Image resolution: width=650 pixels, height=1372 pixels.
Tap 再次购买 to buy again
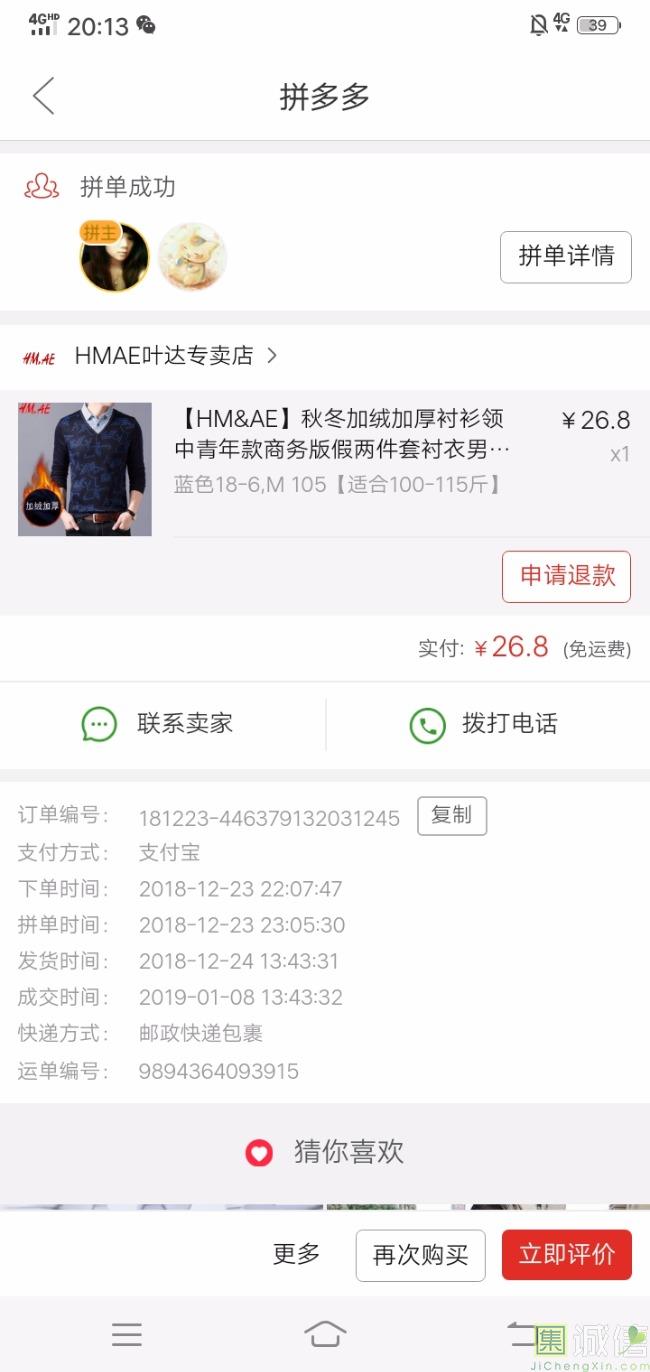click(421, 1255)
